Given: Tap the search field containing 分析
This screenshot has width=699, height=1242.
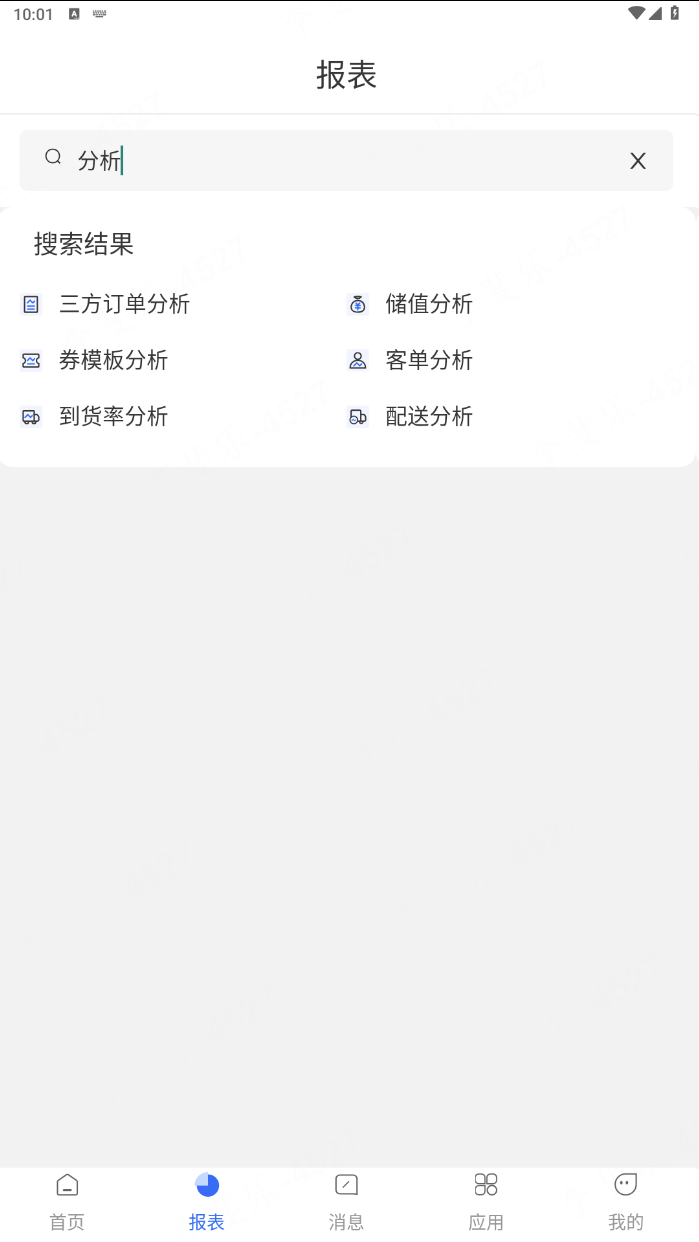Looking at the screenshot, I should [346, 160].
